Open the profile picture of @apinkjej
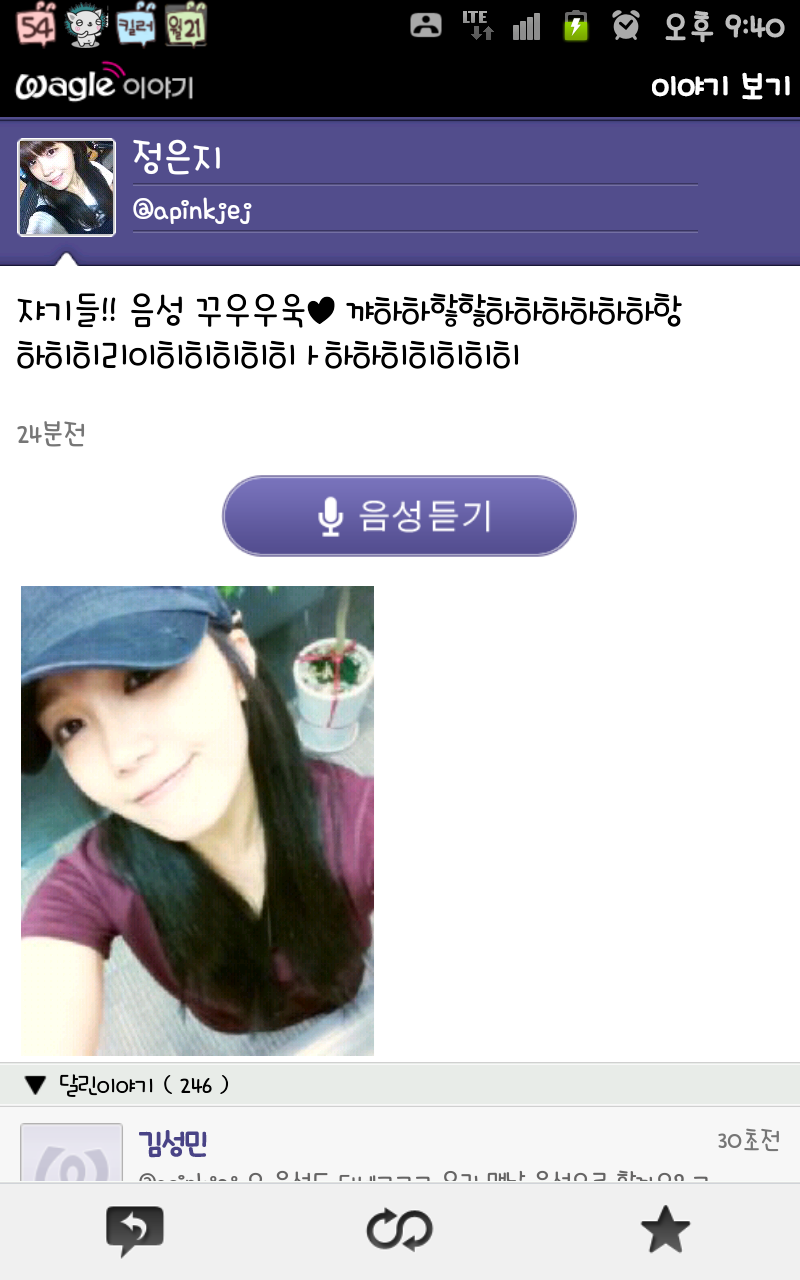Image resolution: width=800 pixels, height=1280 pixels. (x=66, y=188)
